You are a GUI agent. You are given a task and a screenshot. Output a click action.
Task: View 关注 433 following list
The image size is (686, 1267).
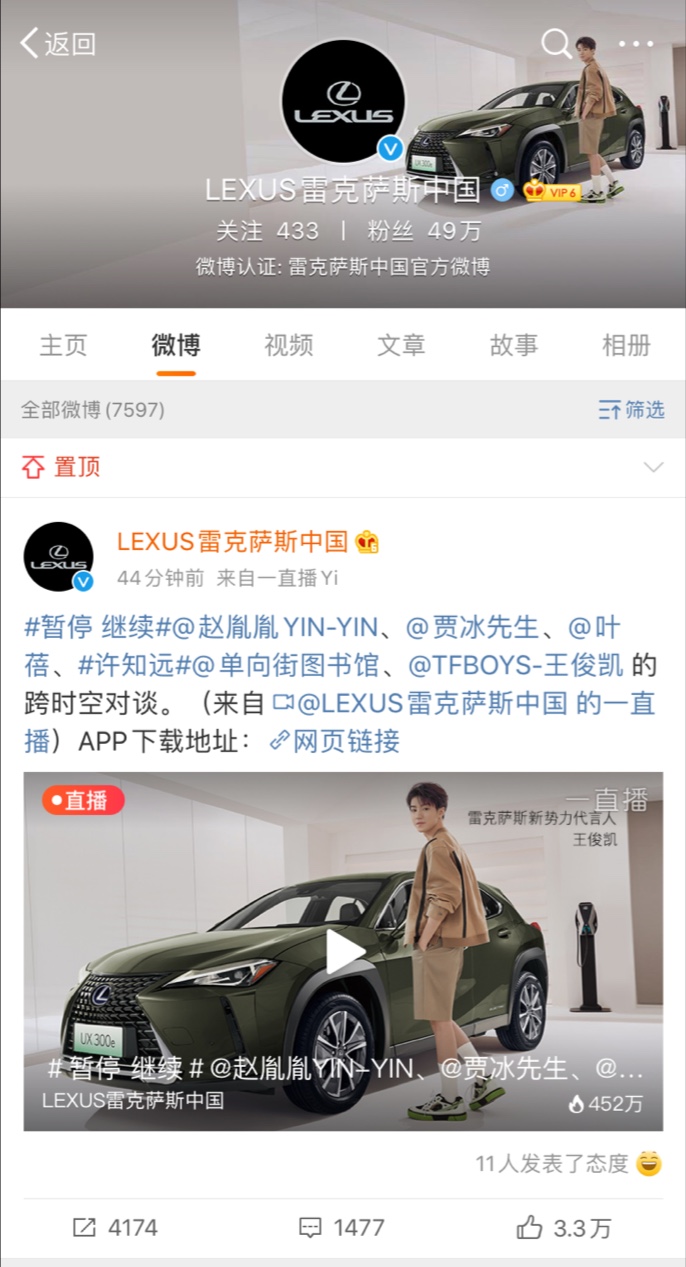tap(267, 231)
